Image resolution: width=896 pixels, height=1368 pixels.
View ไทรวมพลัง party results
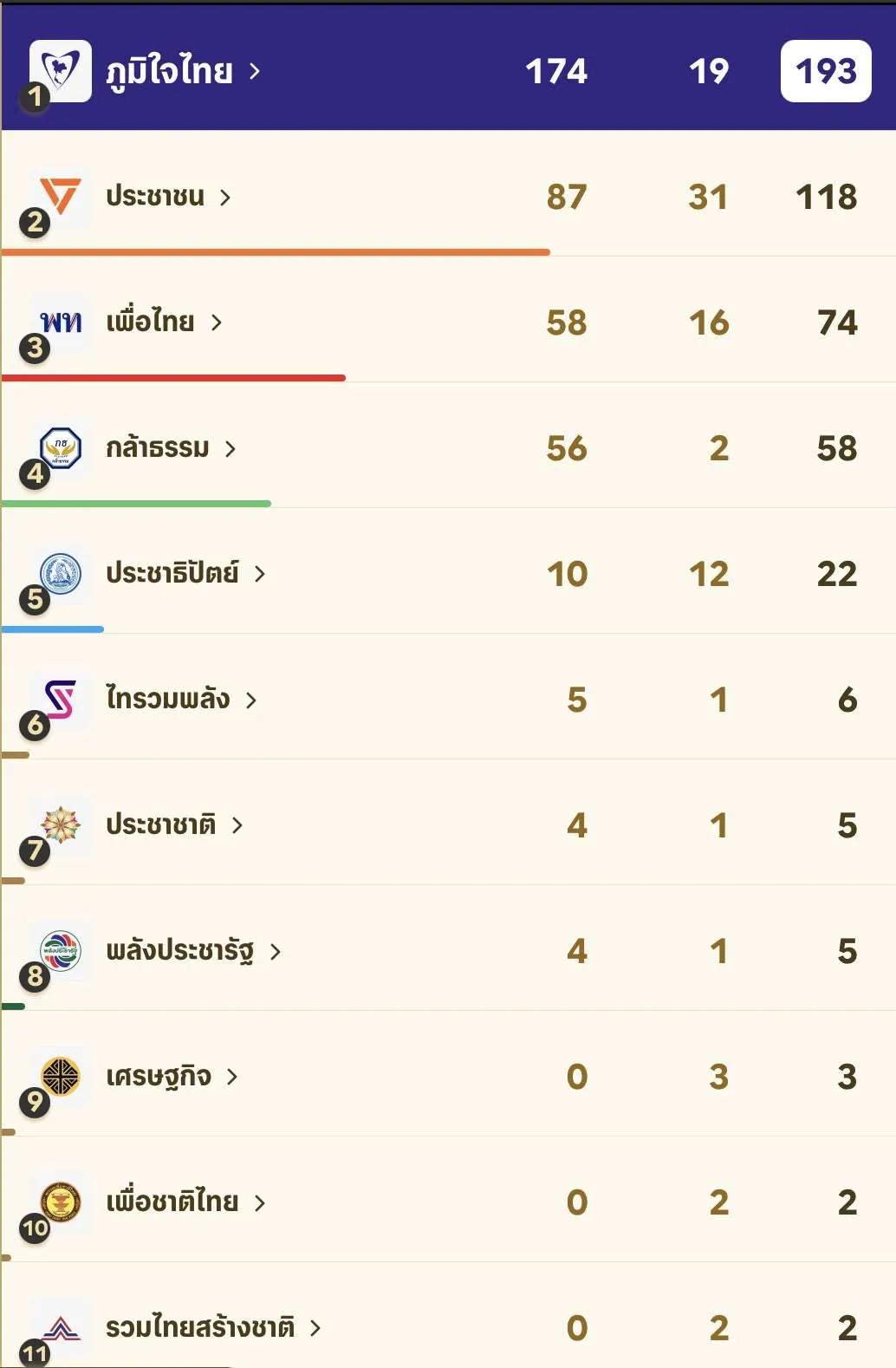168,700
